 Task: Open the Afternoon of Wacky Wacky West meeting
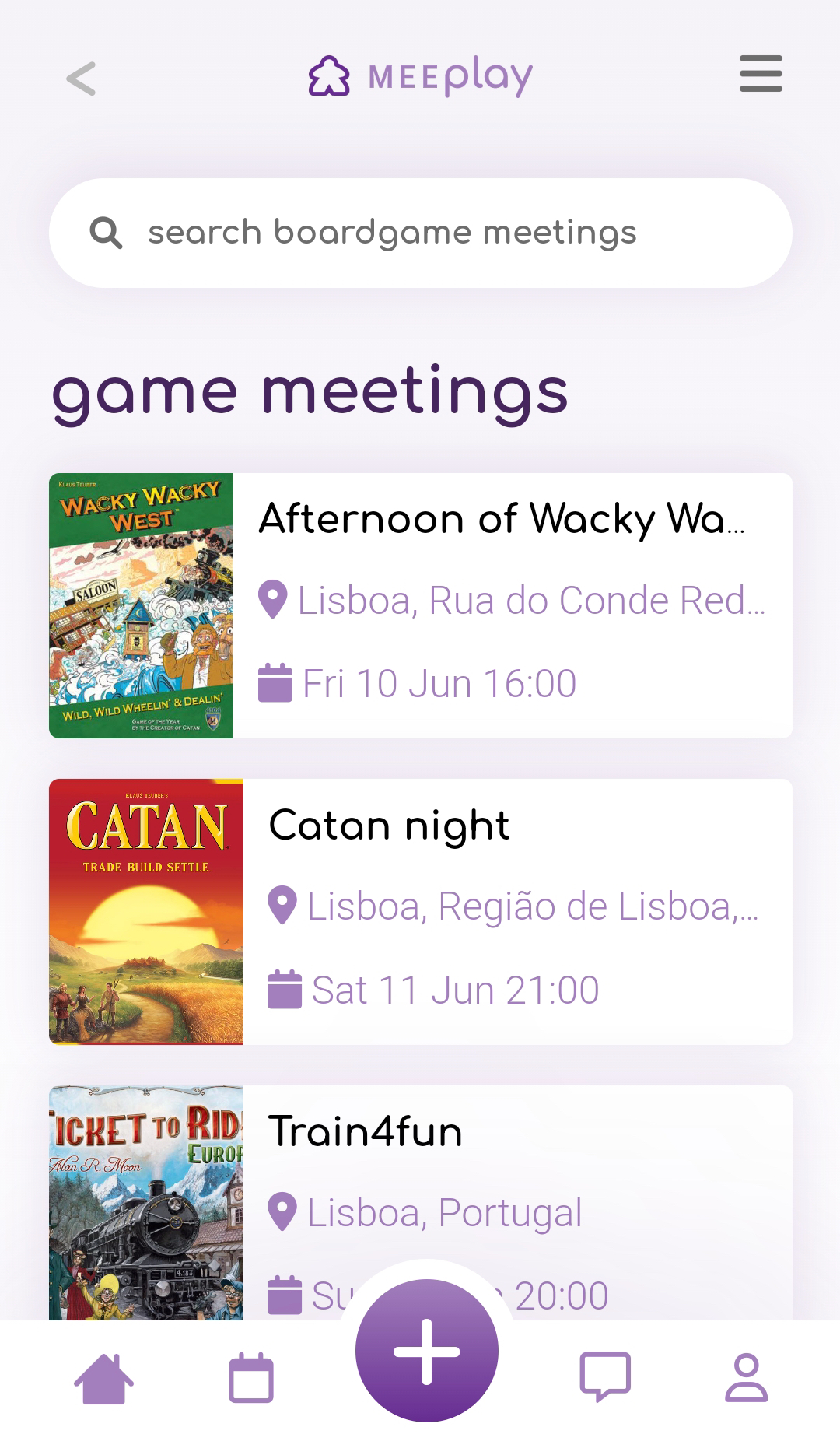pos(502,519)
